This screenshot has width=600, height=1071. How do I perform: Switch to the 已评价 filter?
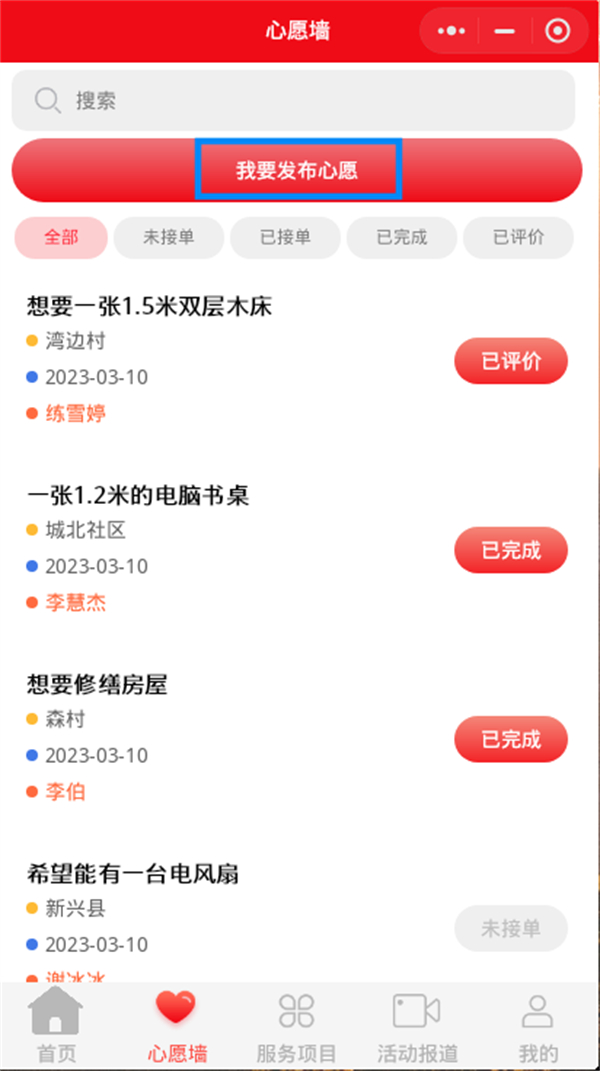519,238
